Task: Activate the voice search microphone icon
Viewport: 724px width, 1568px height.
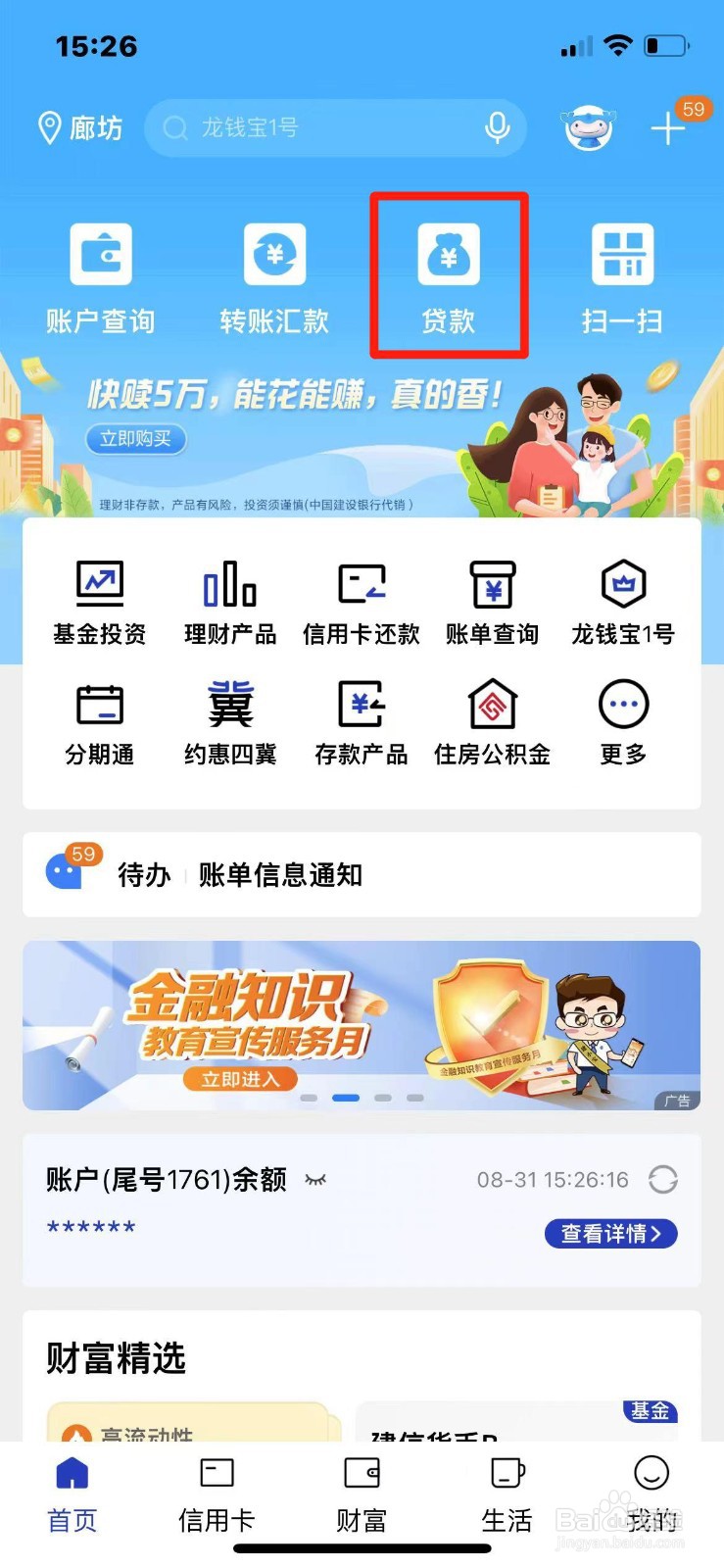Action: click(498, 127)
